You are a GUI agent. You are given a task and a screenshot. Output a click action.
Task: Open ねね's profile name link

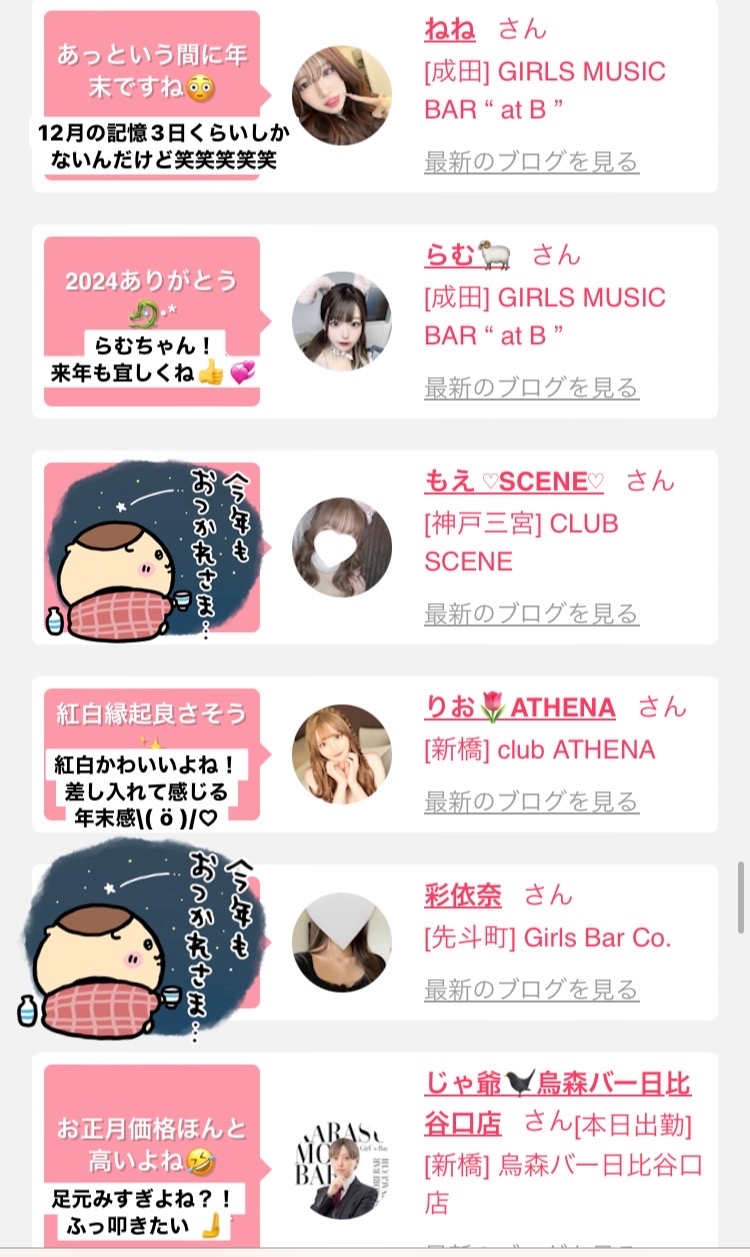(x=450, y=29)
